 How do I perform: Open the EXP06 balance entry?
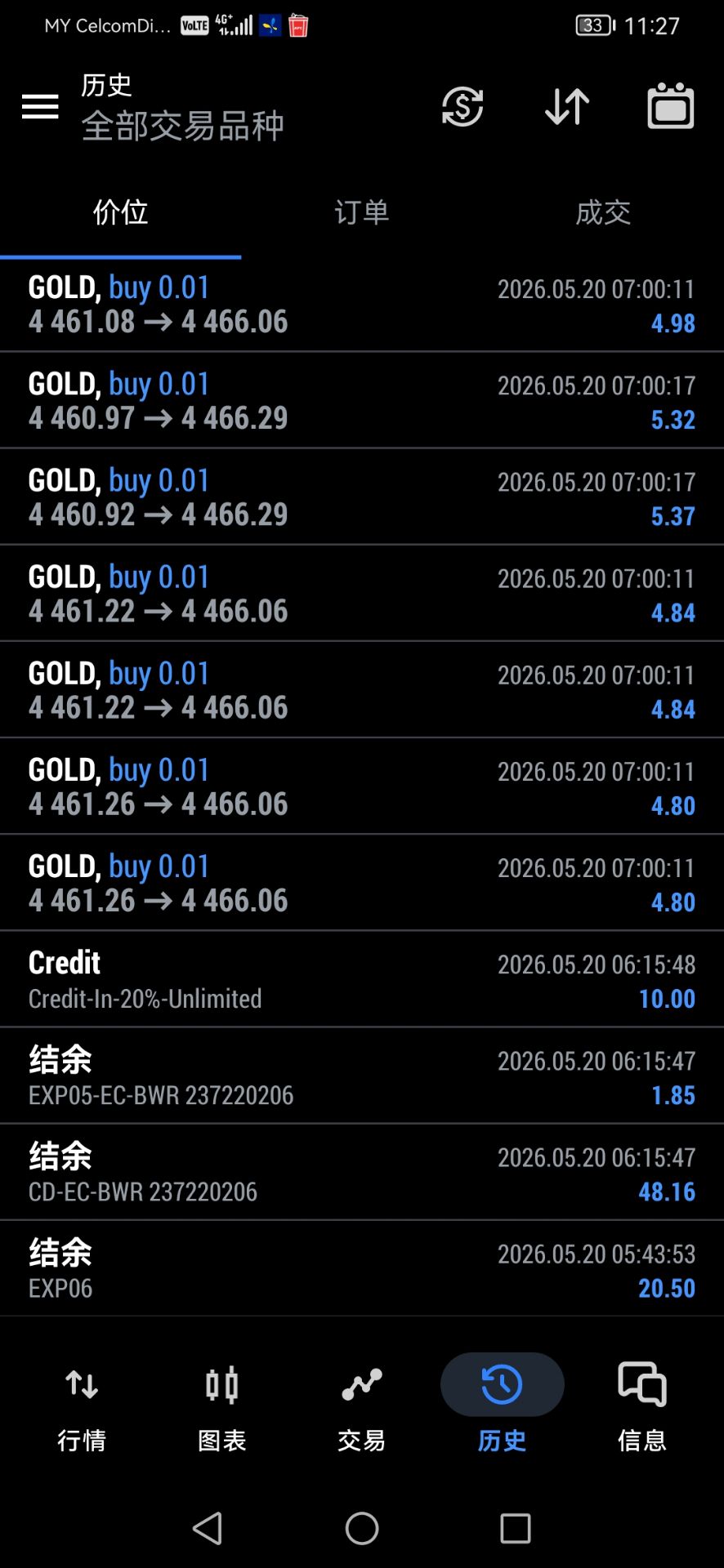pos(362,1268)
